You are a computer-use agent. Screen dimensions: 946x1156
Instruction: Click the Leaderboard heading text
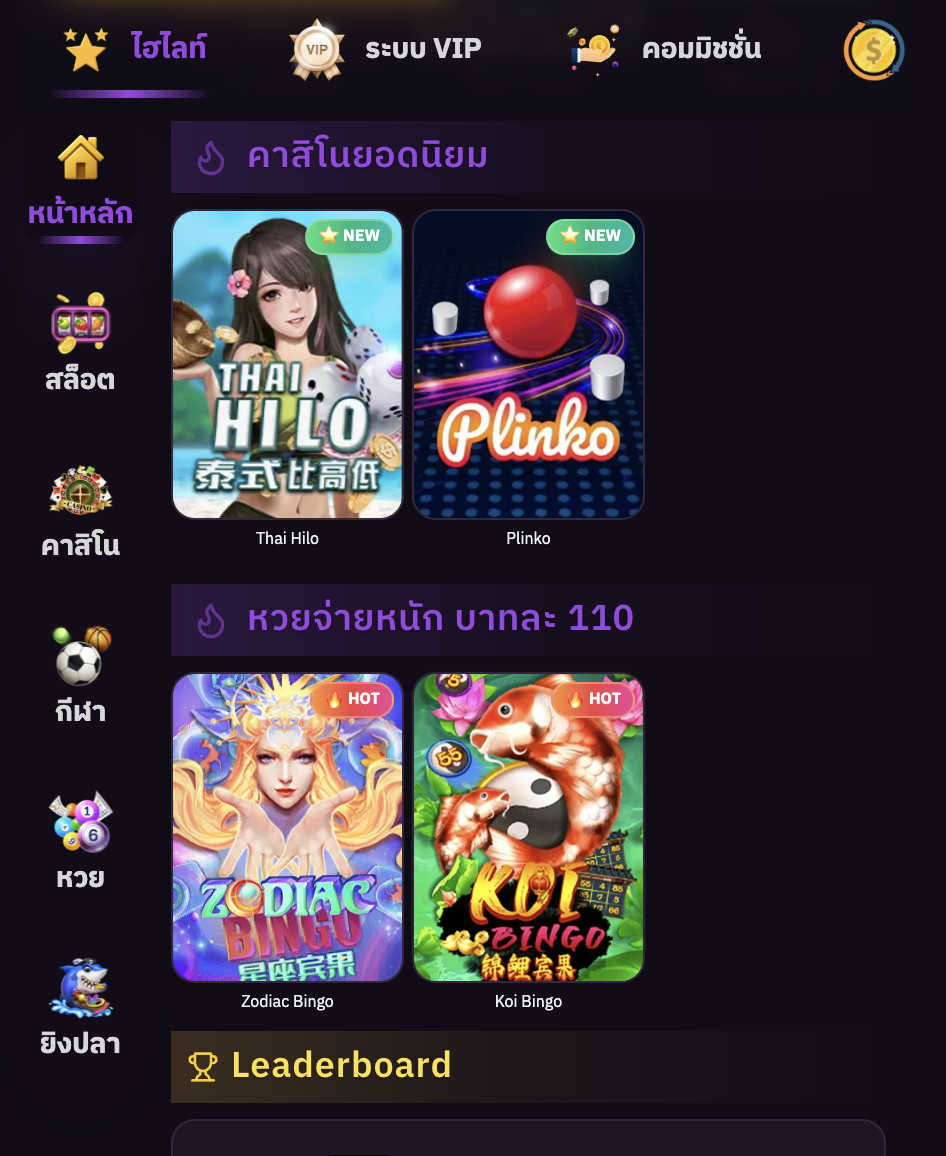point(341,1065)
